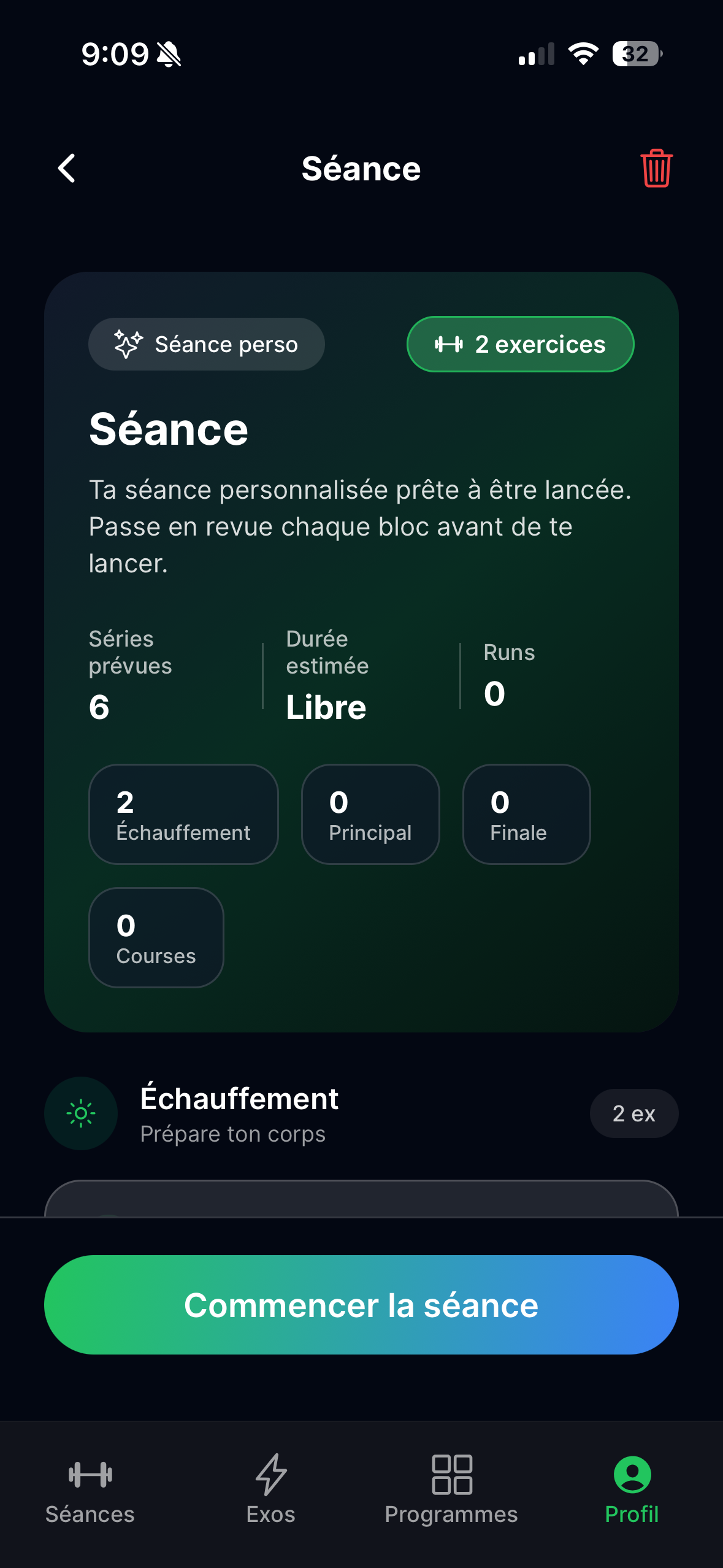Viewport: 723px width, 1568px height.
Task: Tap the back chevron to leave Séance
Action: point(67,169)
